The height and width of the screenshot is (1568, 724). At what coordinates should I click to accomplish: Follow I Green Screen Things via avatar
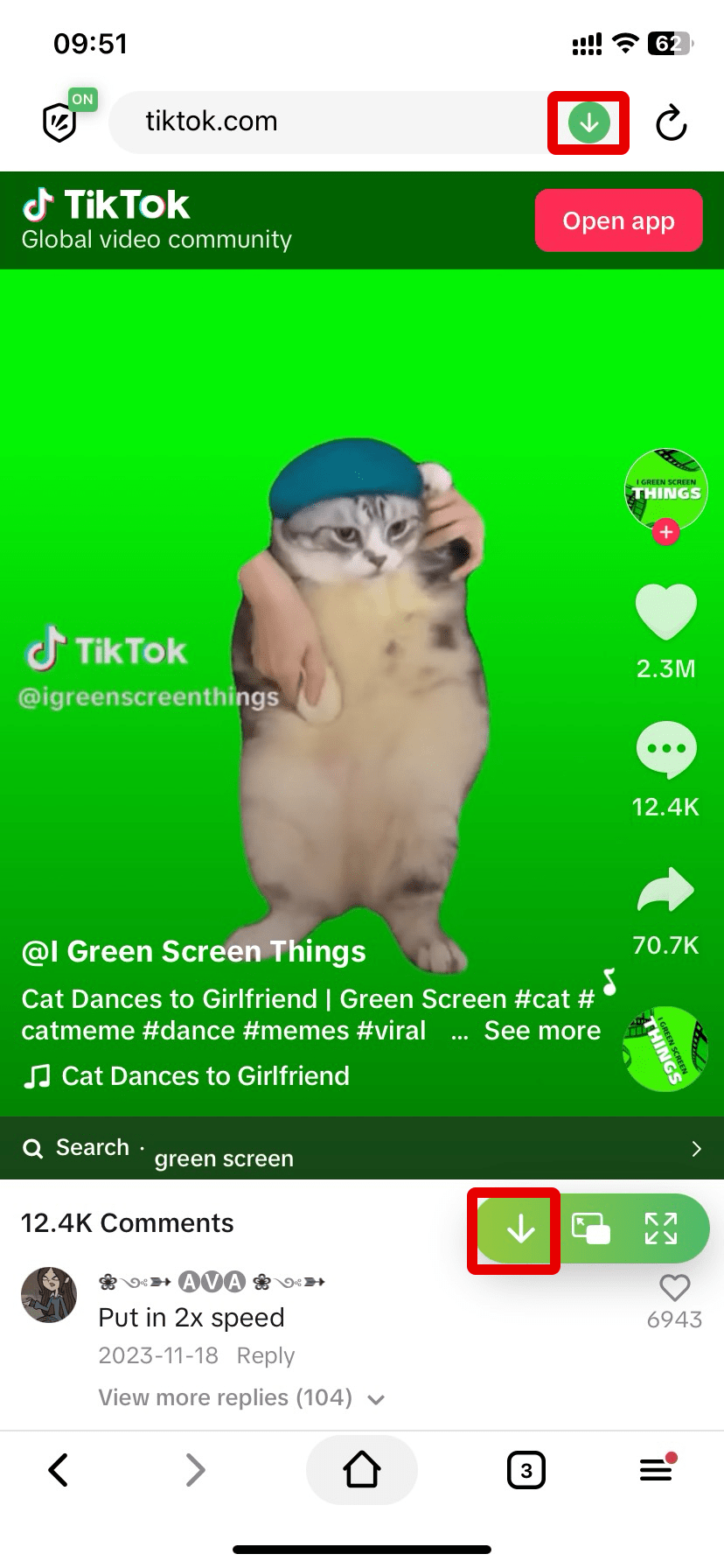pos(665,532)
